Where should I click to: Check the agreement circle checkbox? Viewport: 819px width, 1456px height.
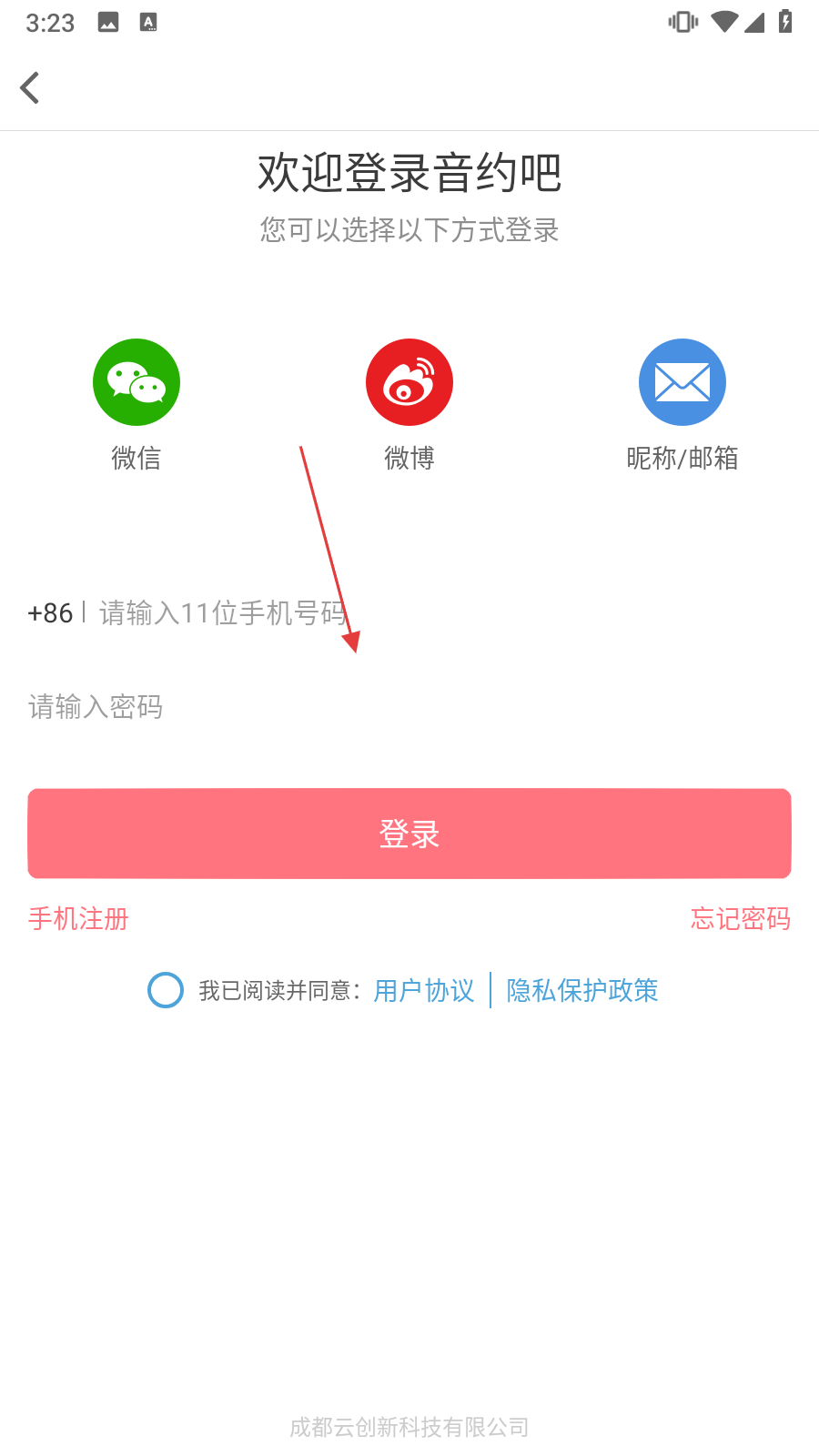tap(166, 990)
